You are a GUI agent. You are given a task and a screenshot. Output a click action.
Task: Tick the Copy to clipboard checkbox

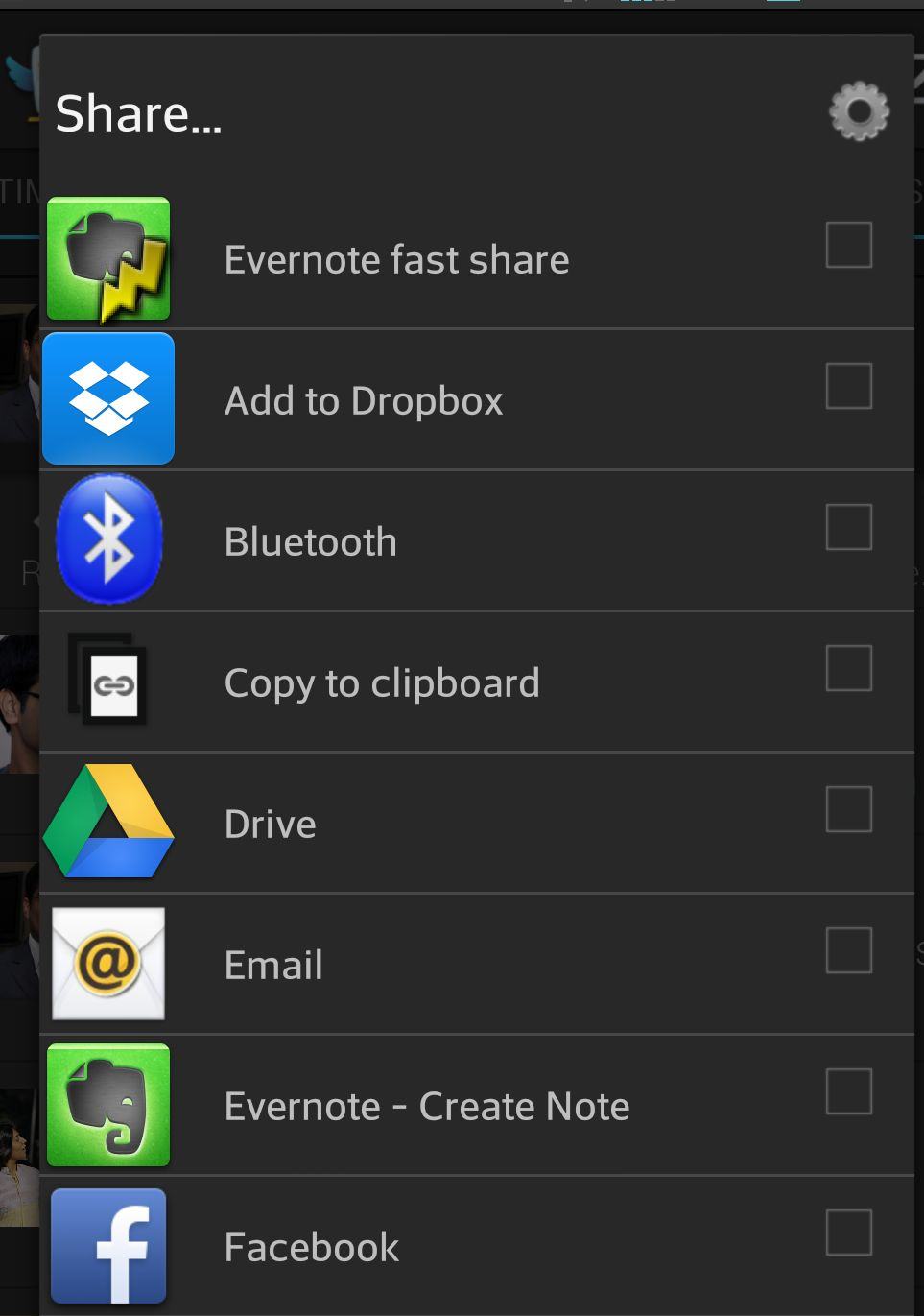tap(849, 668)
